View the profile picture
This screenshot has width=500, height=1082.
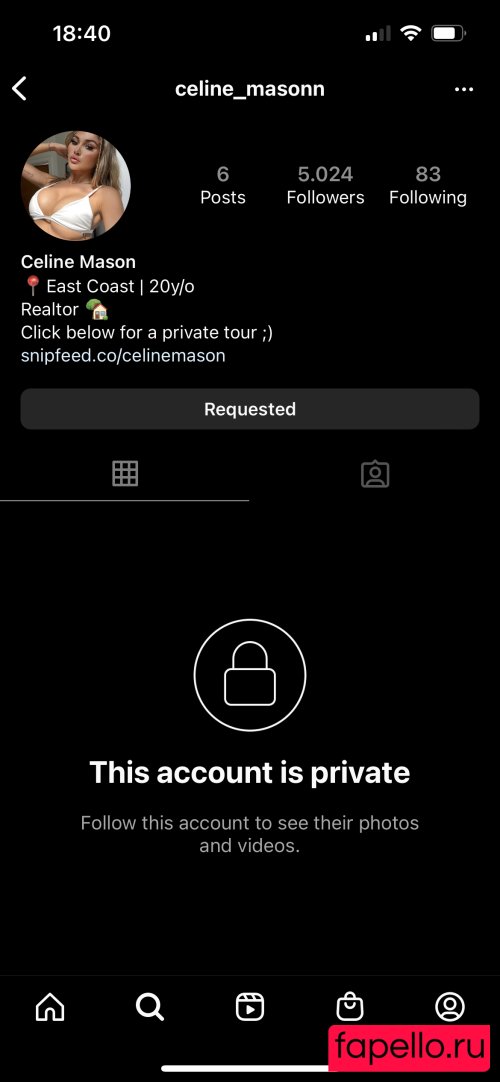pyautogui.click(x=76, y=186)
